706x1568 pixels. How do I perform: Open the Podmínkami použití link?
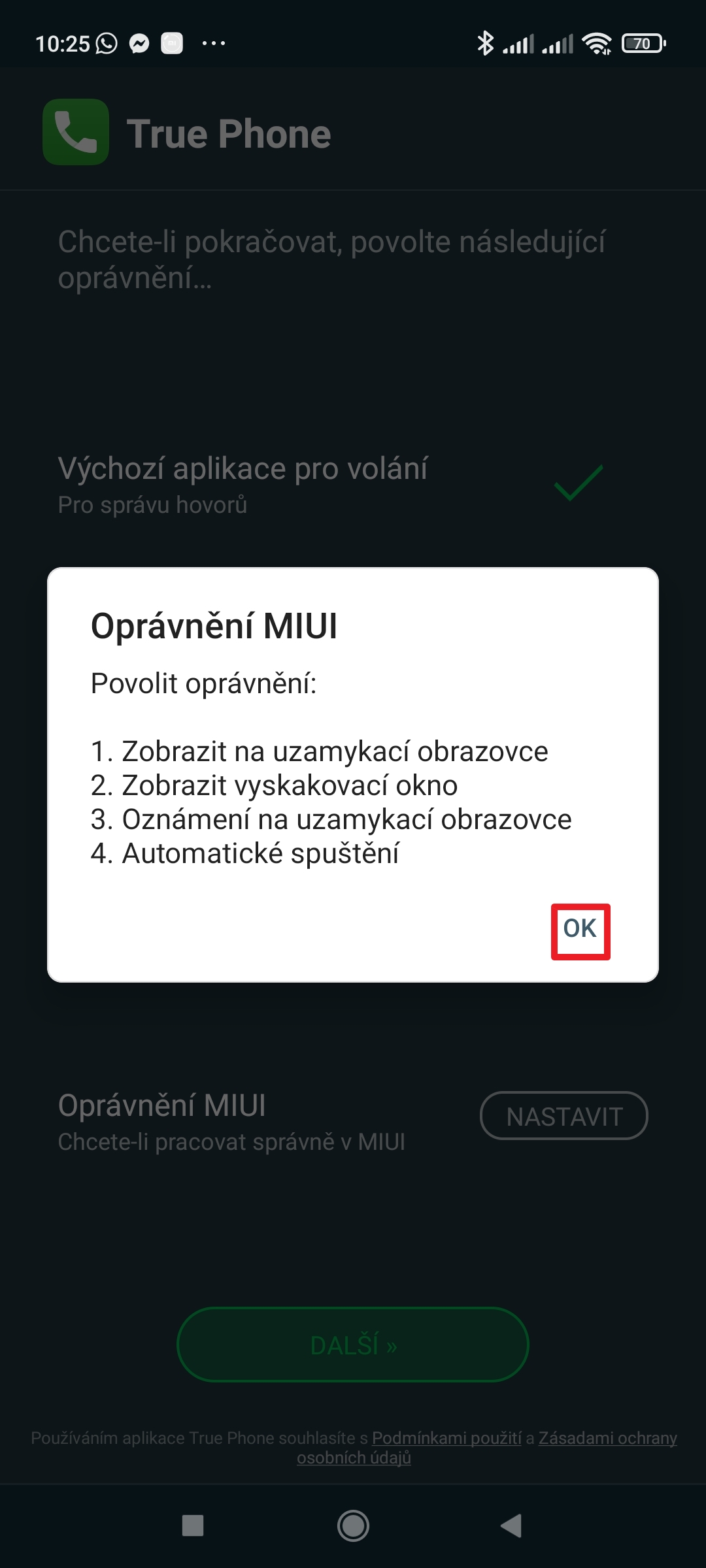pos(446,1438)
